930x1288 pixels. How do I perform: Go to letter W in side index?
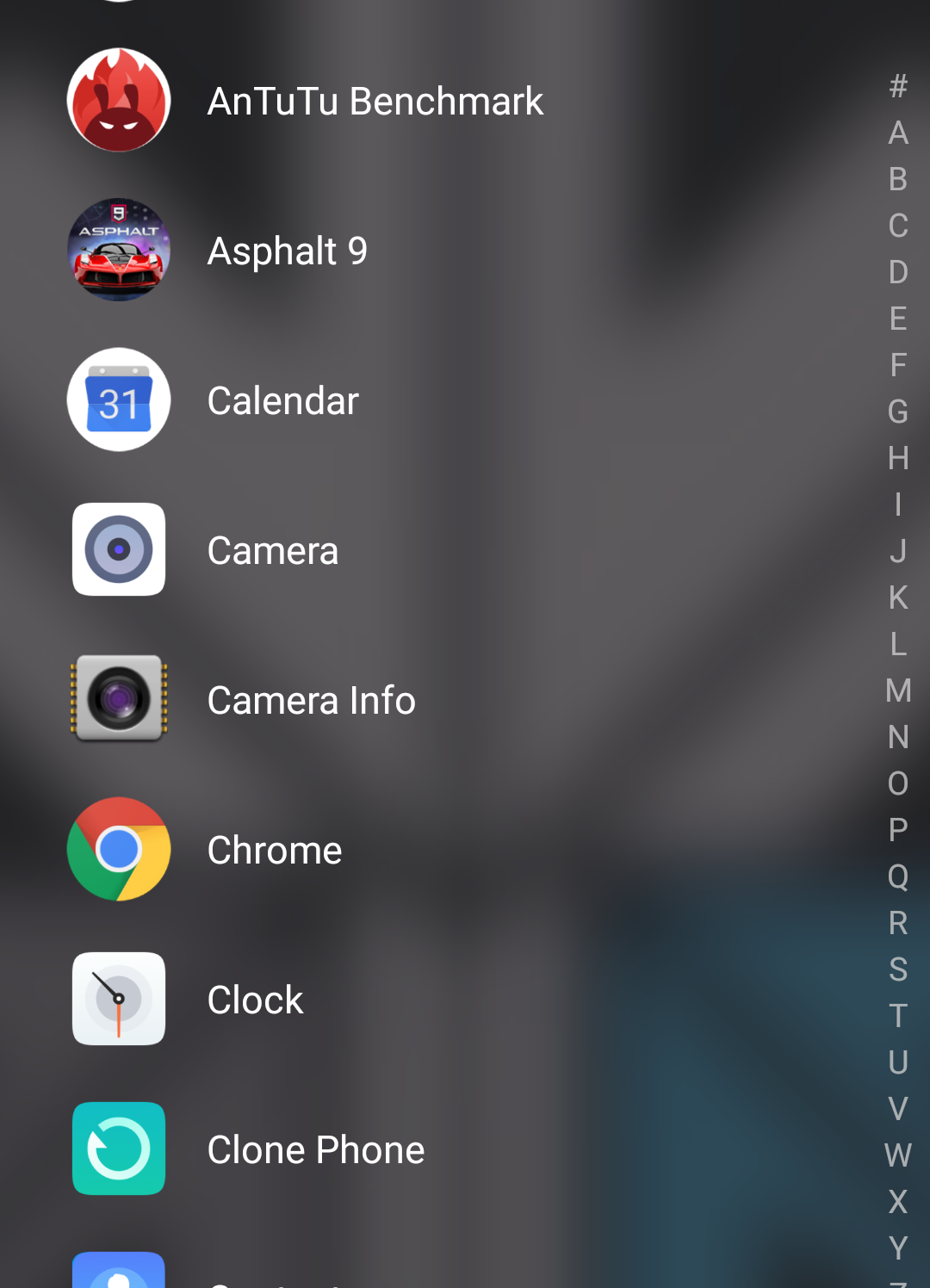coord(898,1155)
